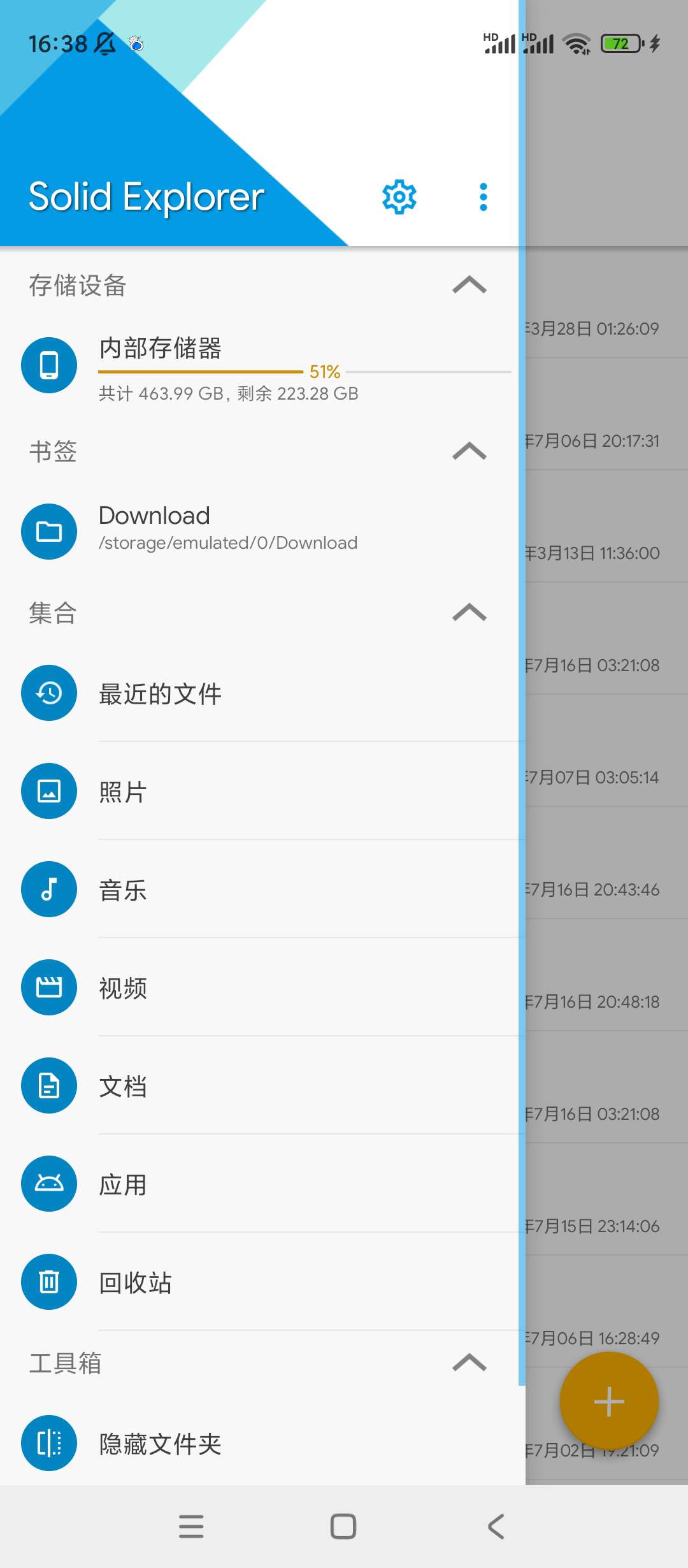Tap the orange plus floating button
This screenshot has width=688, height=1568.
pos(608,1402)
